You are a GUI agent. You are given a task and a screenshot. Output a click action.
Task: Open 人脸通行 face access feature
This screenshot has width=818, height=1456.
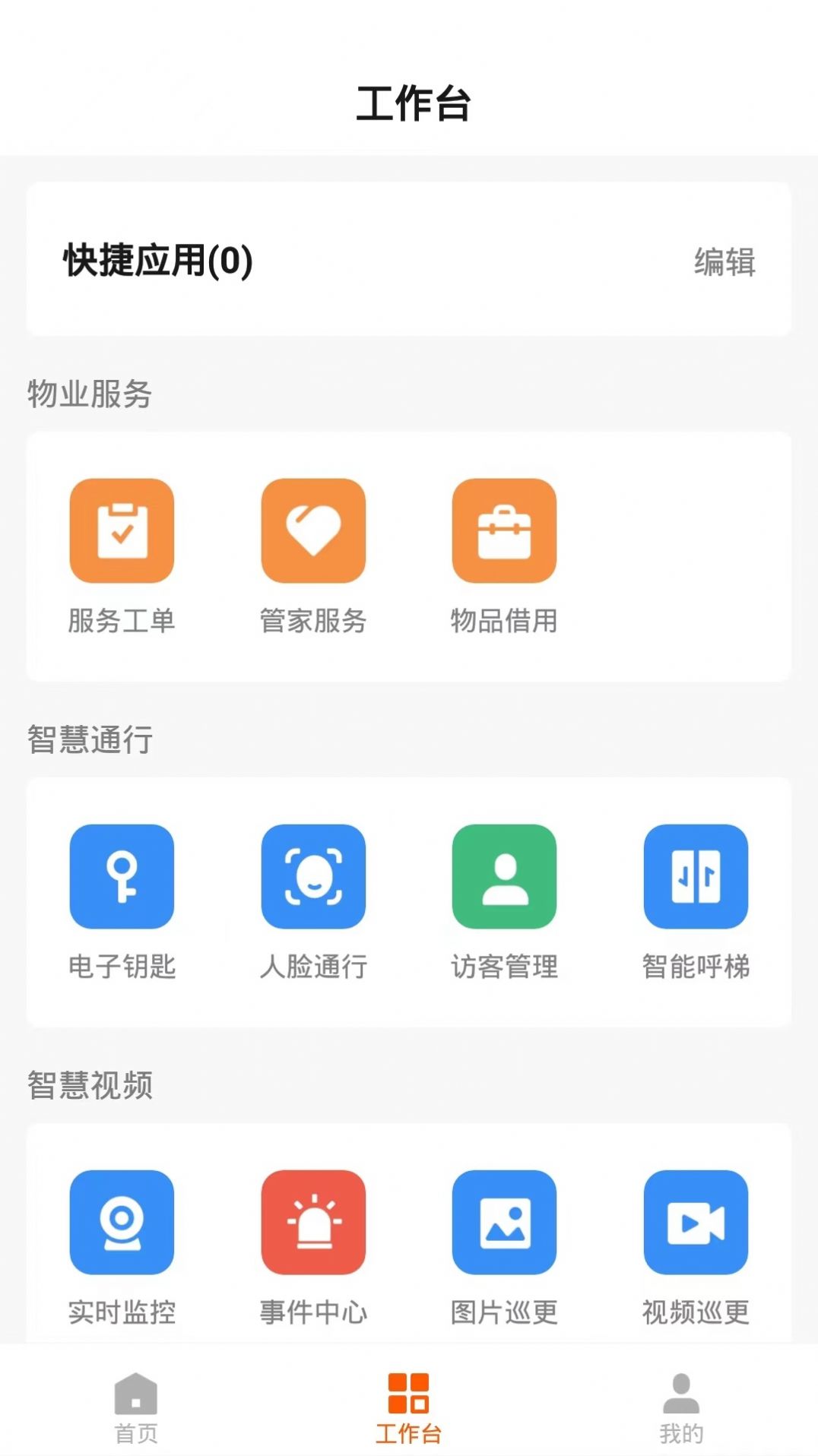tap(313, 877)
